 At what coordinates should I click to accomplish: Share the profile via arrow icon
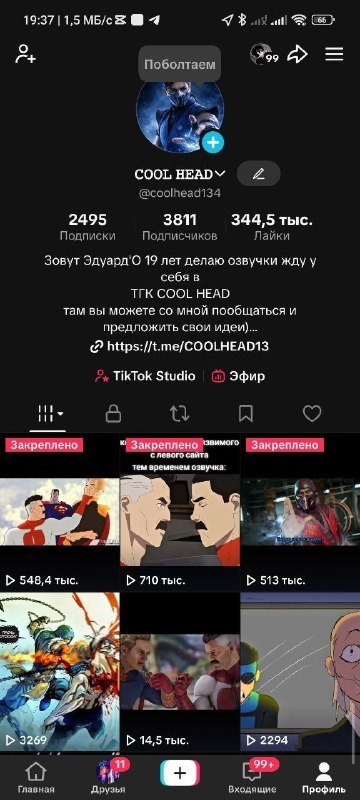pos(297,54)
